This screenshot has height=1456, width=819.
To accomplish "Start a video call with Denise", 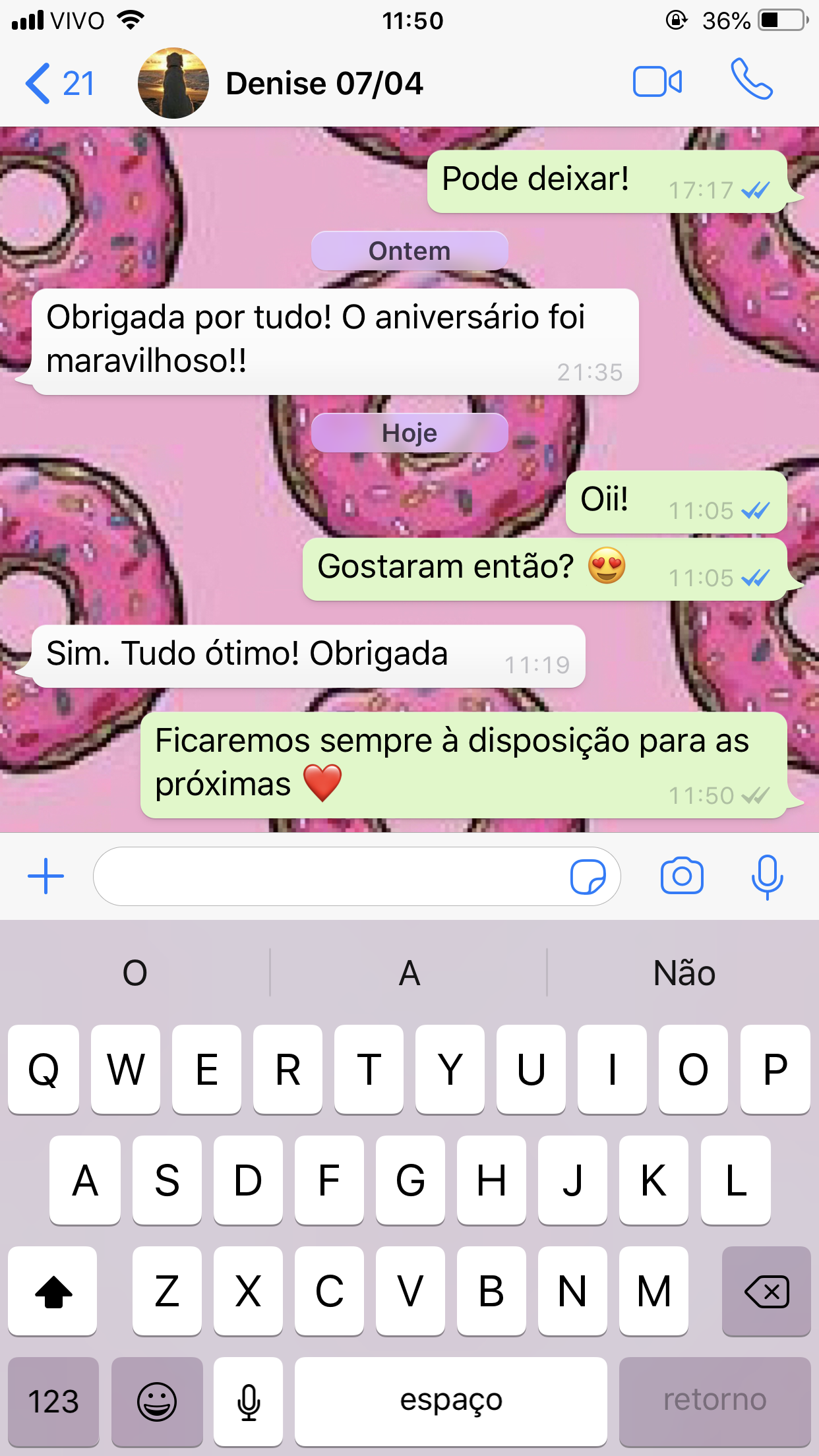I will (x=659, y=82).
